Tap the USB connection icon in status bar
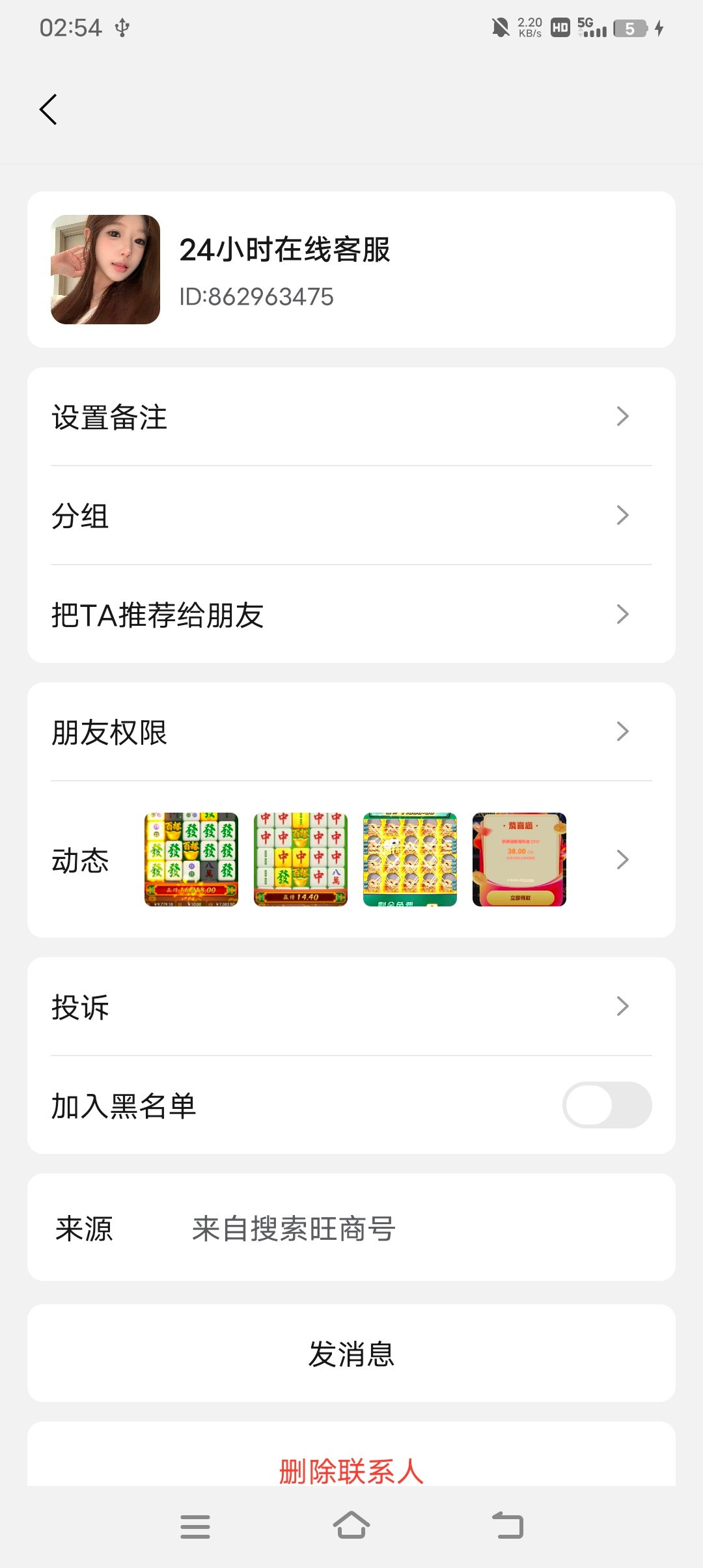This screenshot has width=703, height=1568. (121, 27)
